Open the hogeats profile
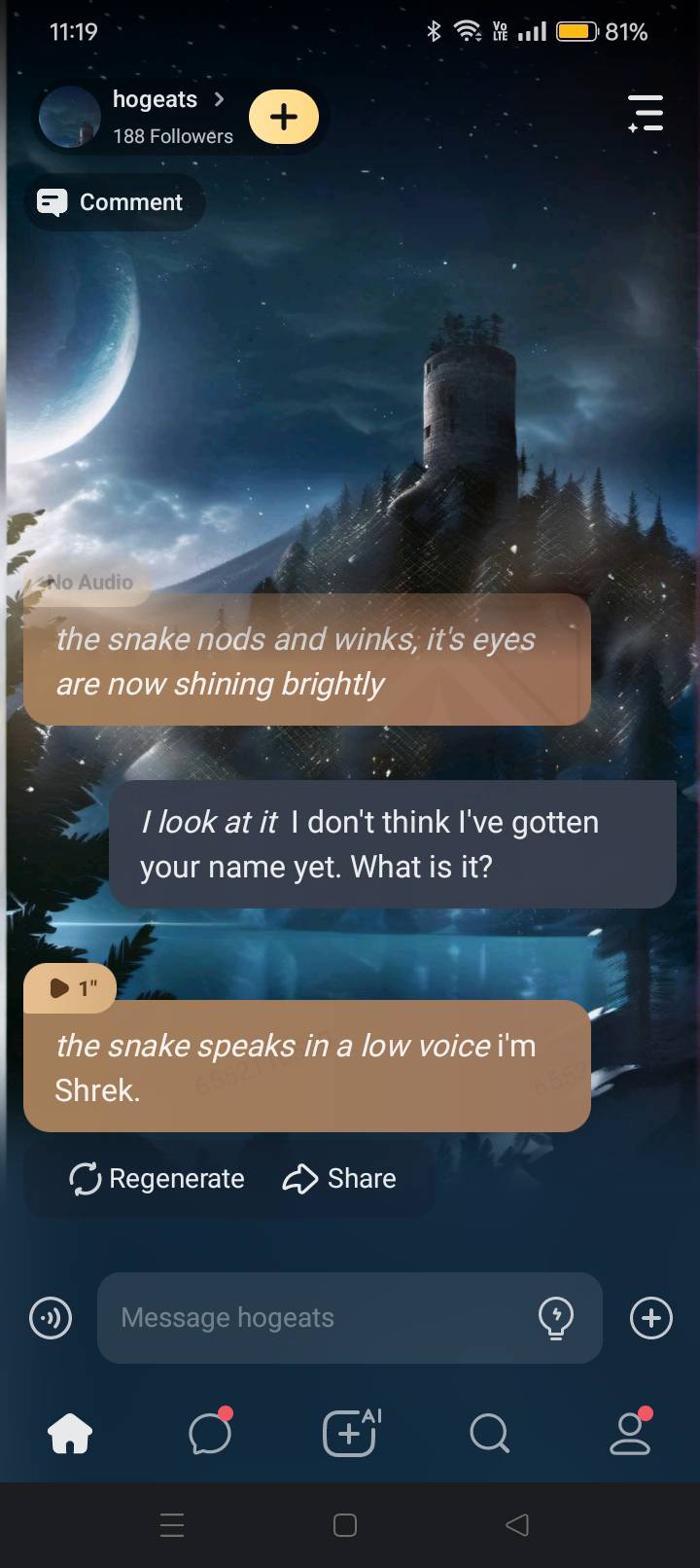The height and width of the screenshot is (1568, 700). pos(156,100)
